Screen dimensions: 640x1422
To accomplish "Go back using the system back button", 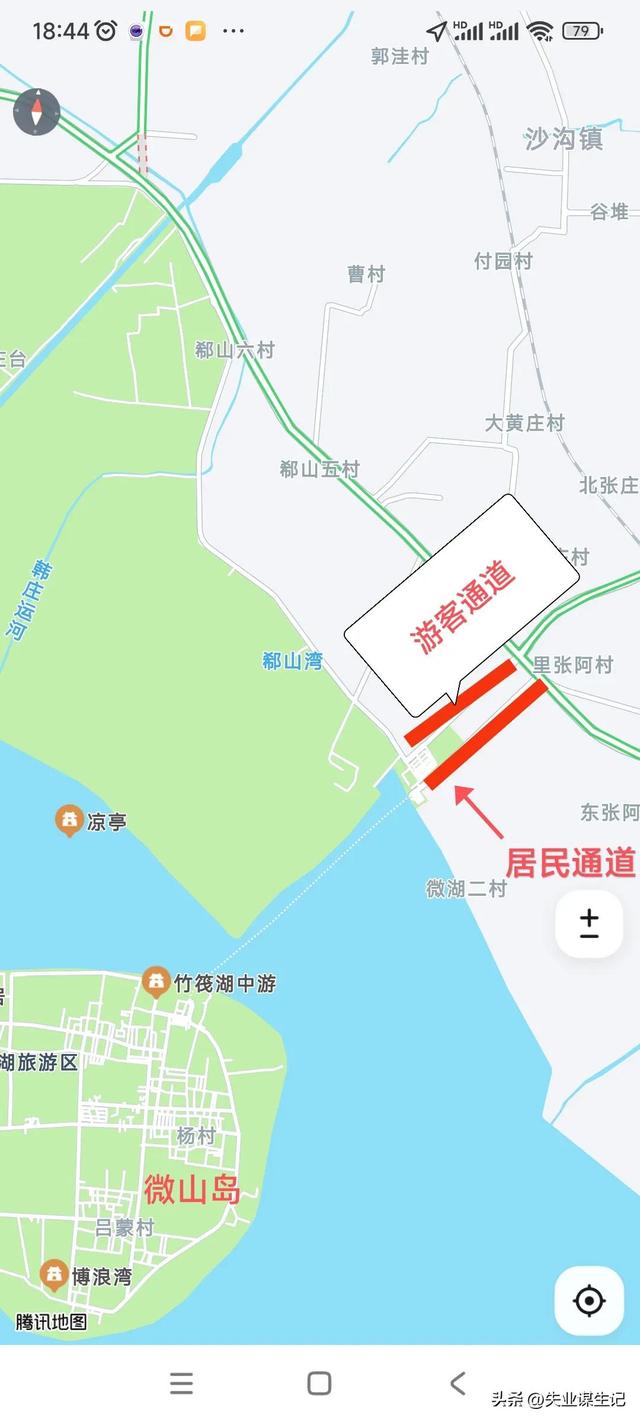I will (458, 1383).
